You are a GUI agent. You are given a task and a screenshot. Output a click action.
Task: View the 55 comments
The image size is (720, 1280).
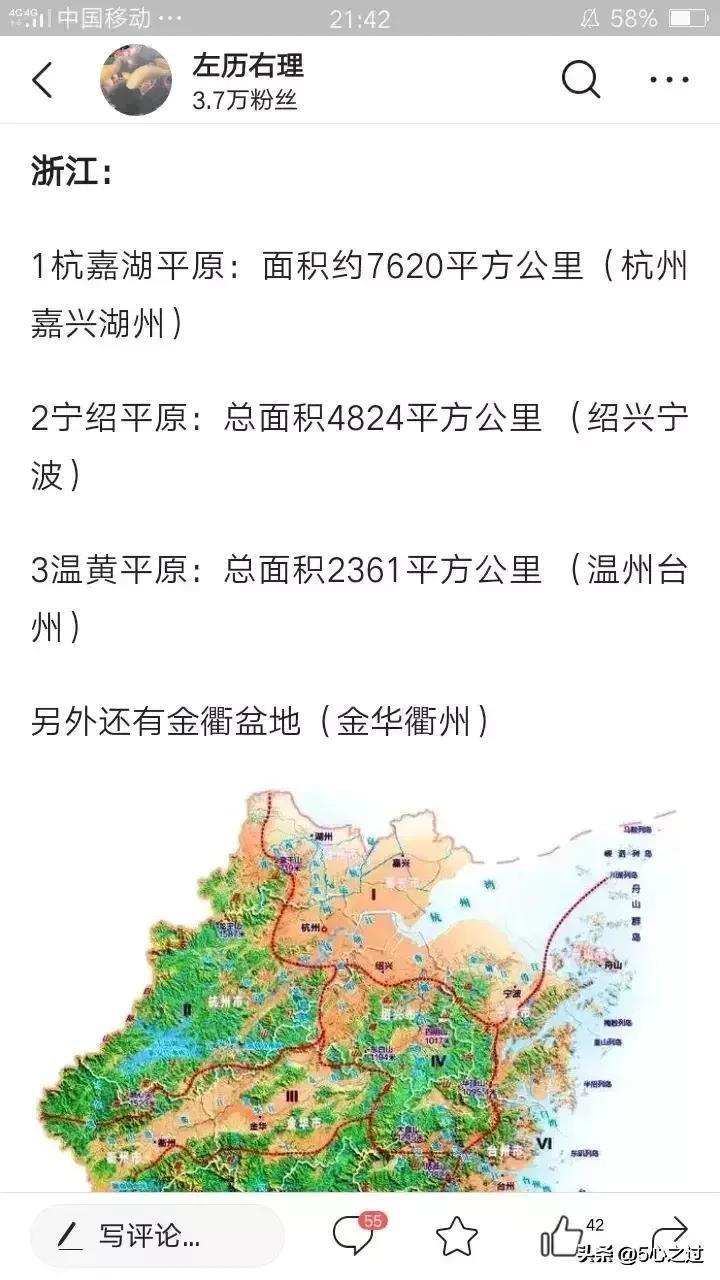tap(353, 1236)
